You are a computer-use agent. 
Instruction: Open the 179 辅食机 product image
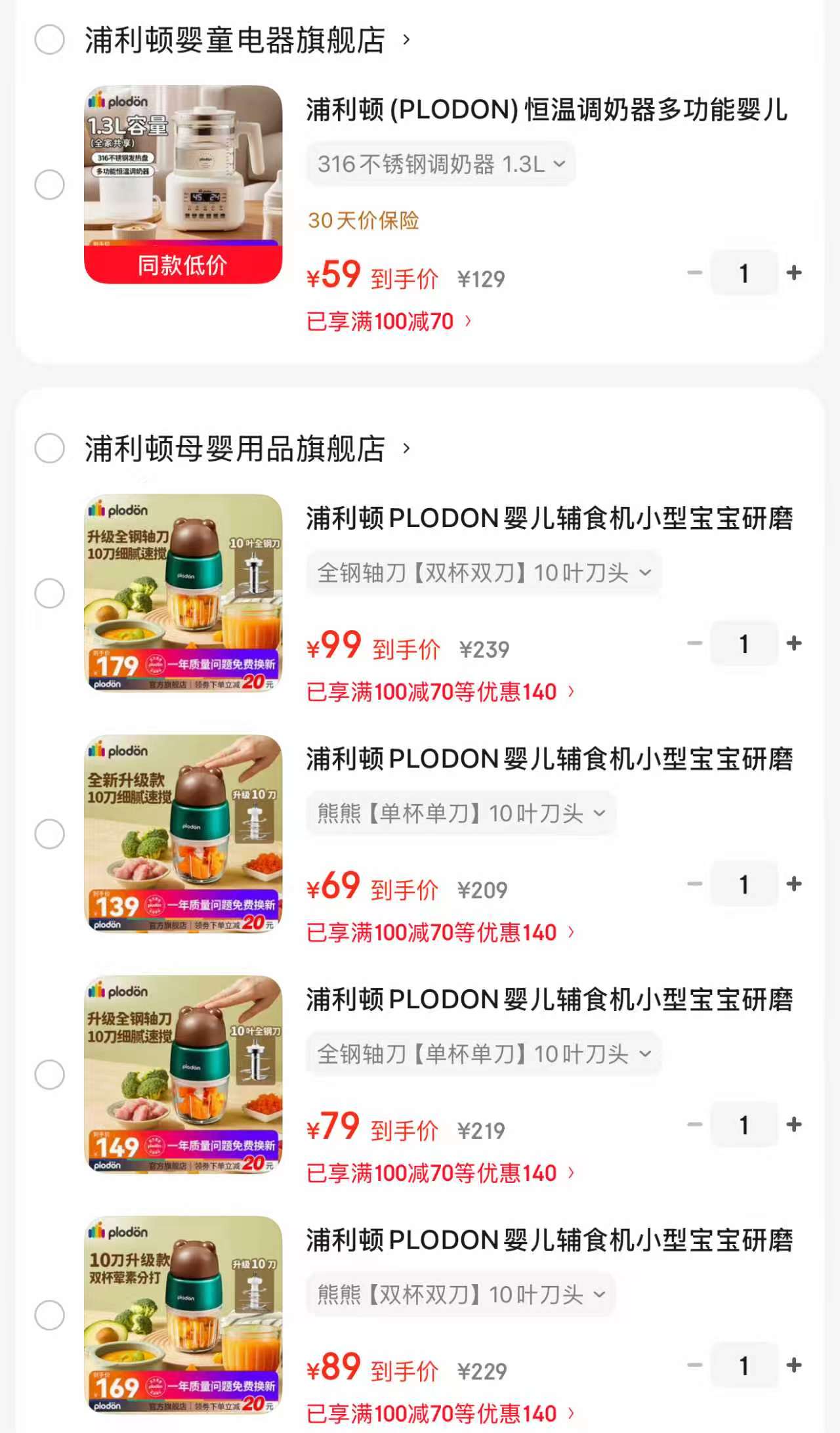183,593
